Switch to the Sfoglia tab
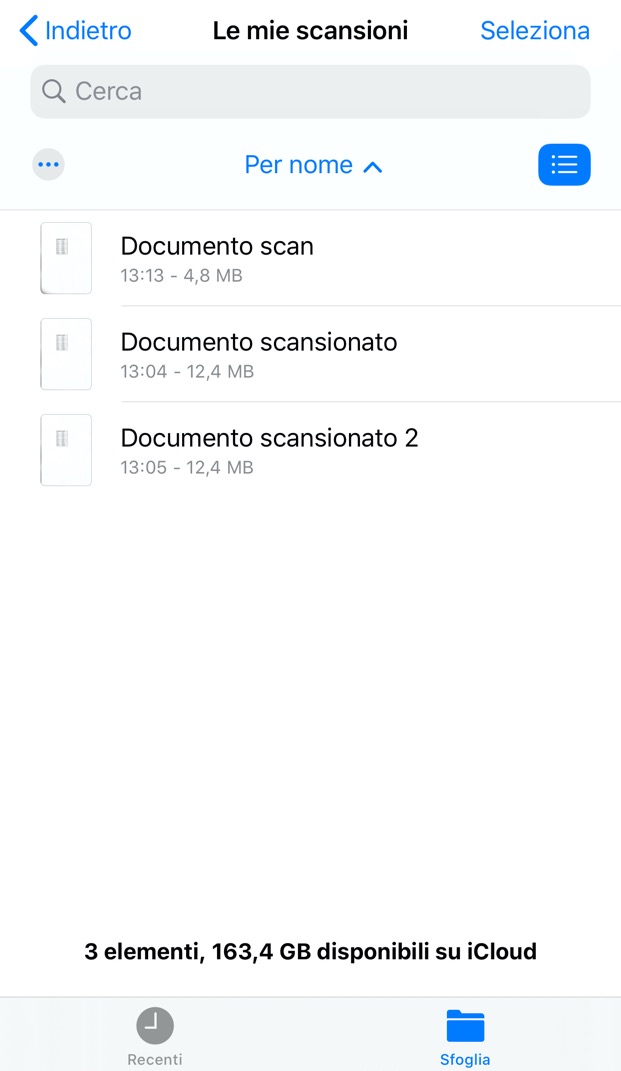The height and width of the screenshot is (1071, 621). (465, 1036)
